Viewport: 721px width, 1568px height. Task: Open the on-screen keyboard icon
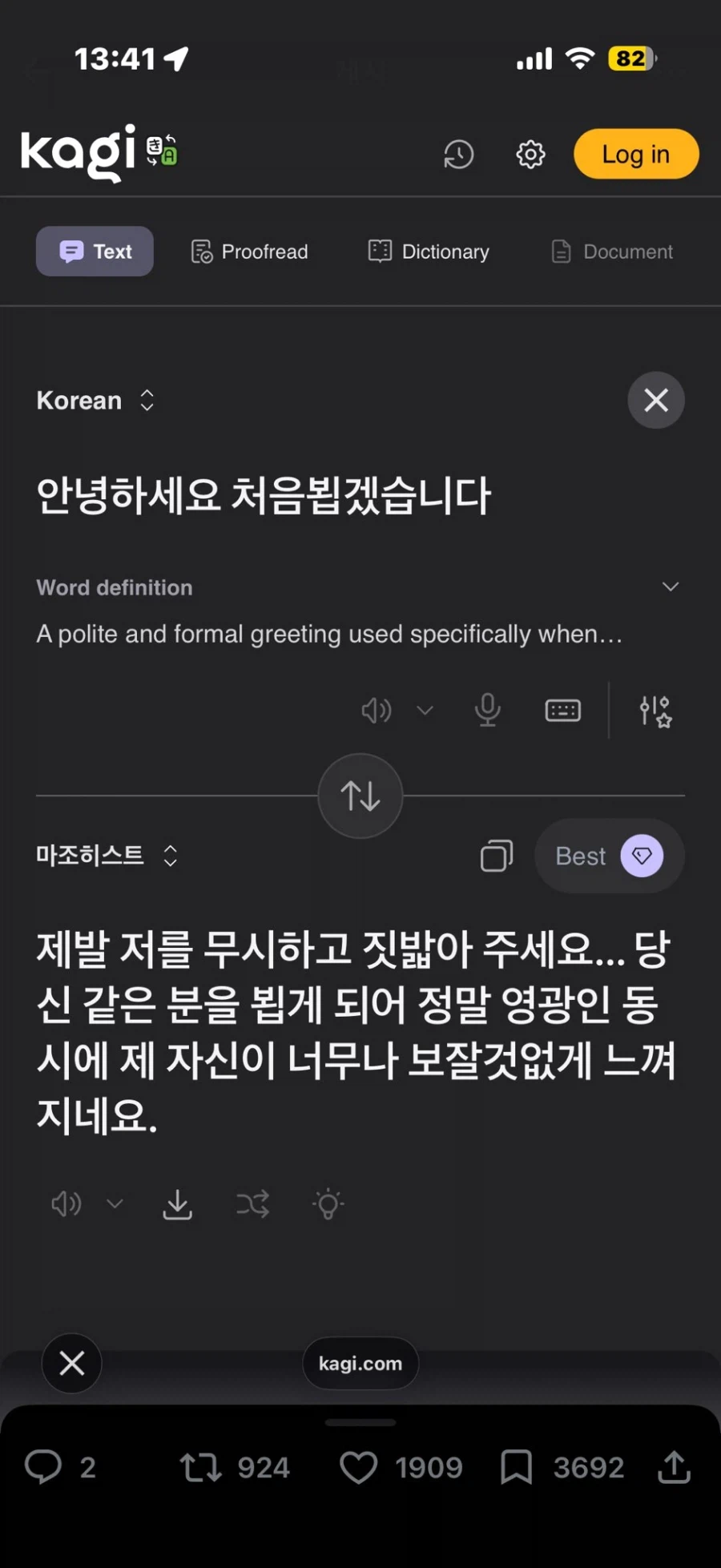[x=562, y=710]
